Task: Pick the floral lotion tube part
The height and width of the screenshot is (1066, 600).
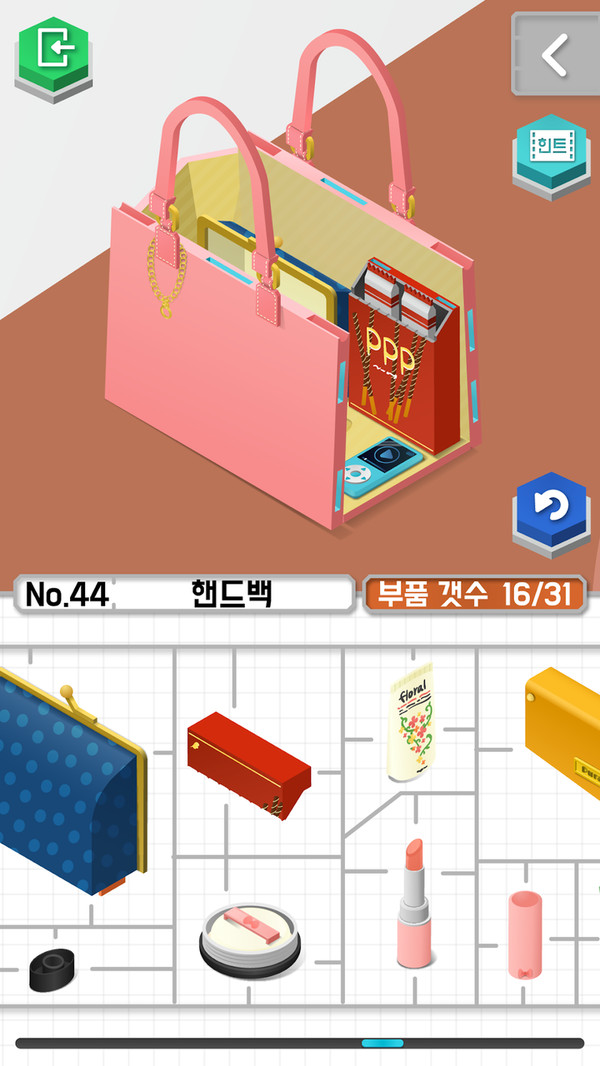Action: (410, 722)
